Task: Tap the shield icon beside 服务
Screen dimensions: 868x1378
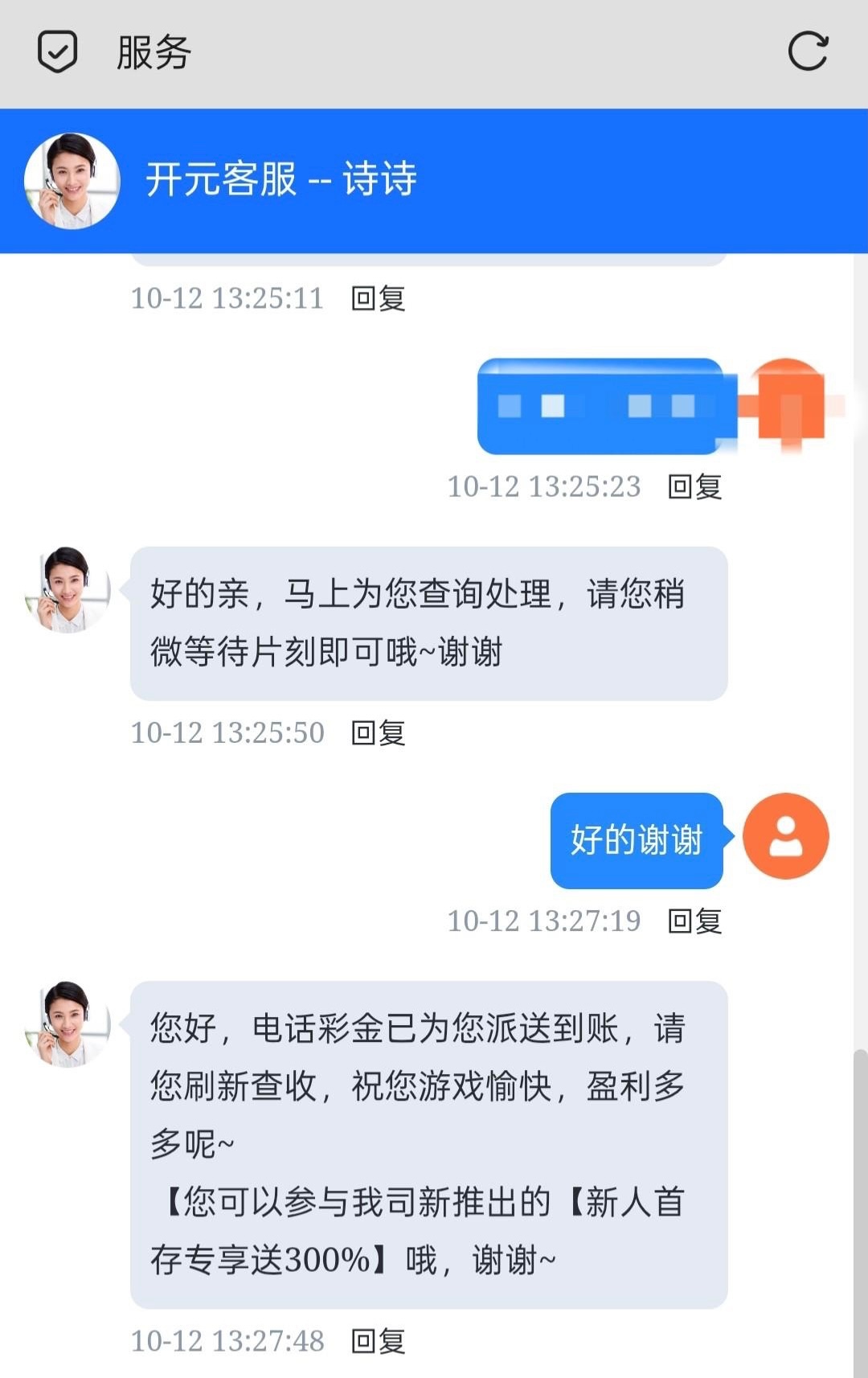Action: pyautogui.click(x=58, y=52)
